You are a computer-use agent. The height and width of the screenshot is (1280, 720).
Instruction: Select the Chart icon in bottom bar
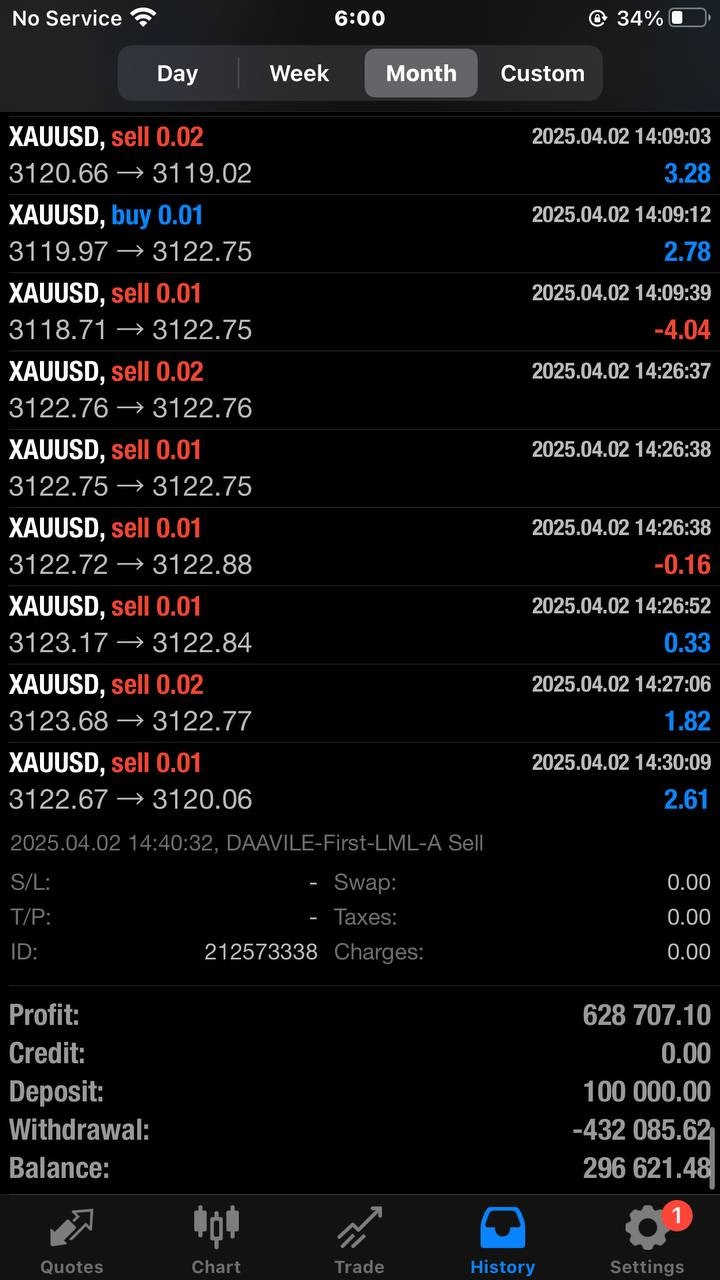[215, 1237]
